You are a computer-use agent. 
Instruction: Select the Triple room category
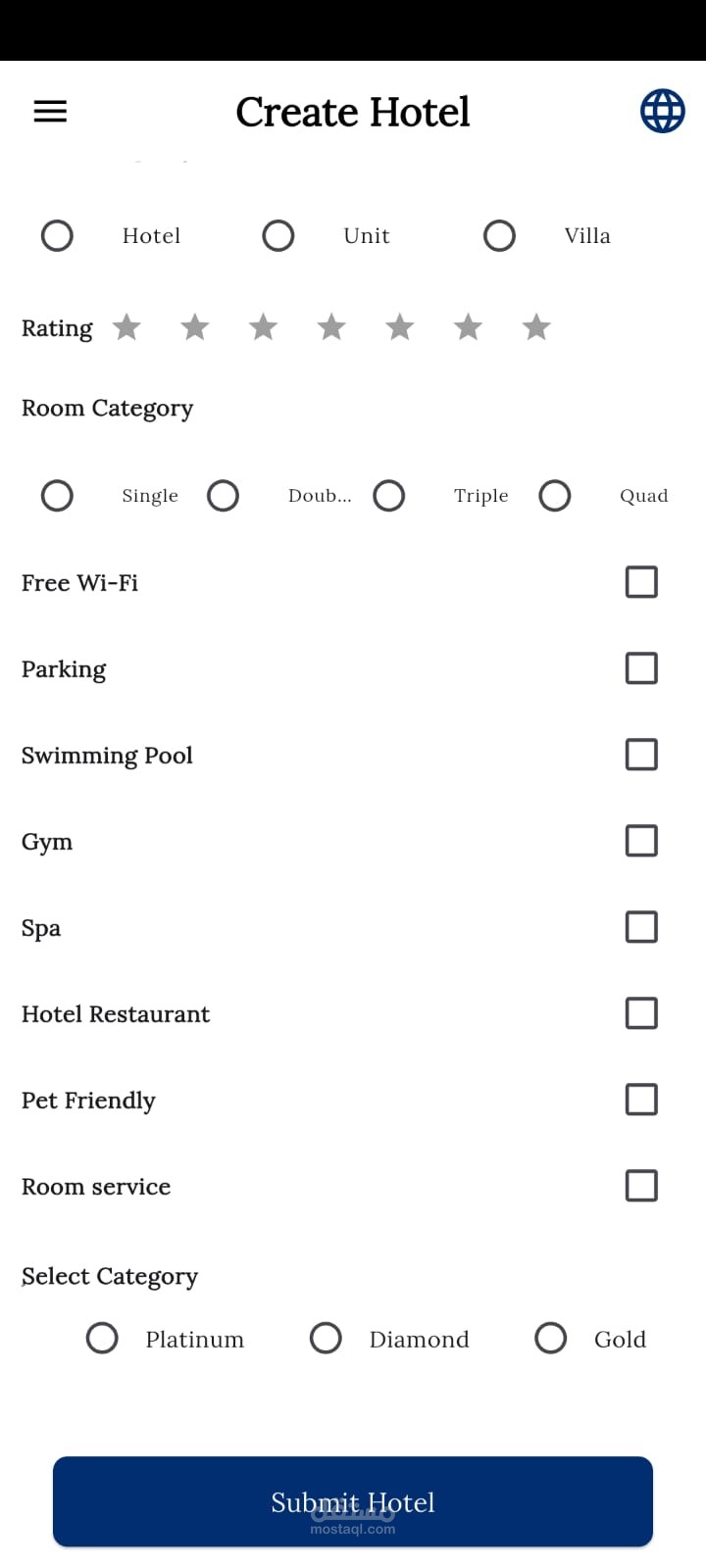coord(389,495)
